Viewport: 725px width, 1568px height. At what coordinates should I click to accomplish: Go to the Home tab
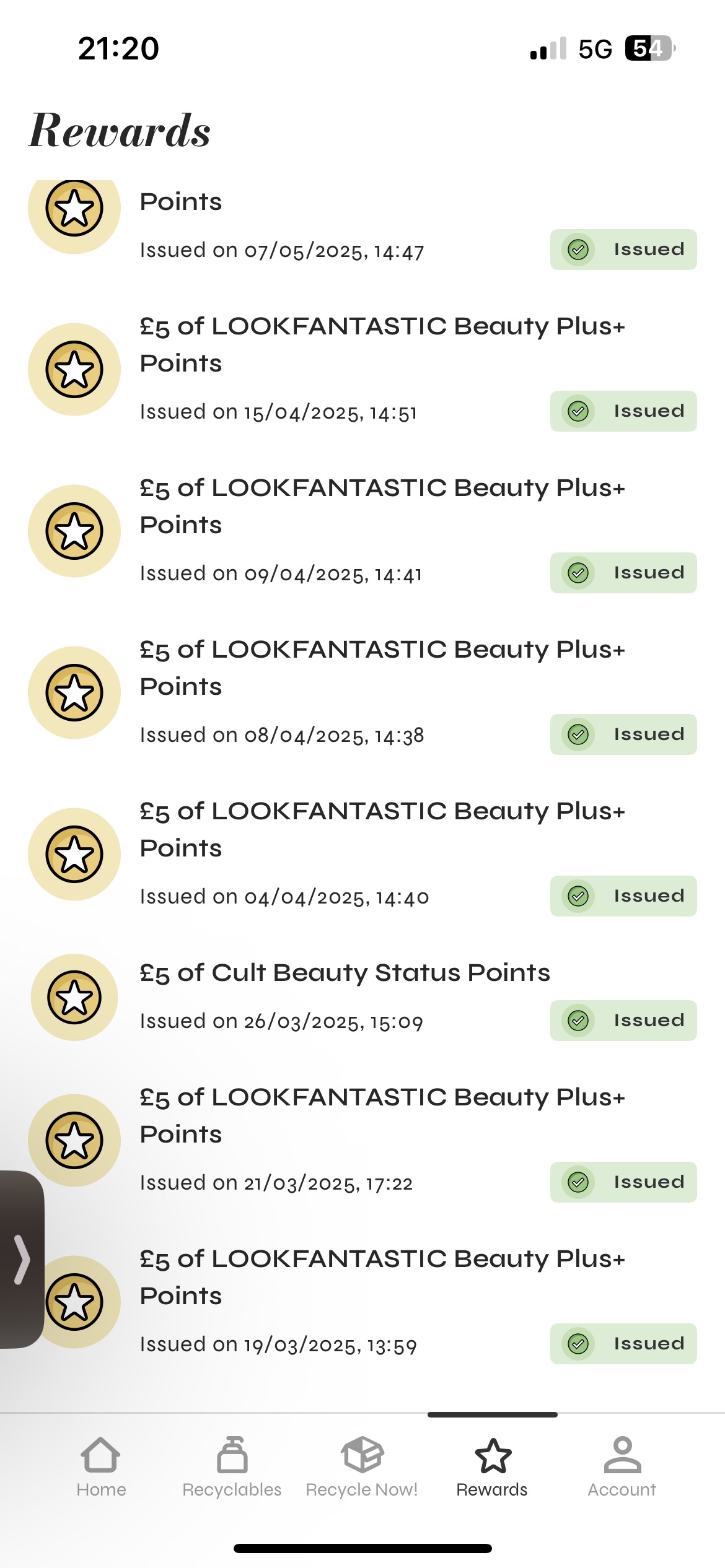click(101, 1466)
